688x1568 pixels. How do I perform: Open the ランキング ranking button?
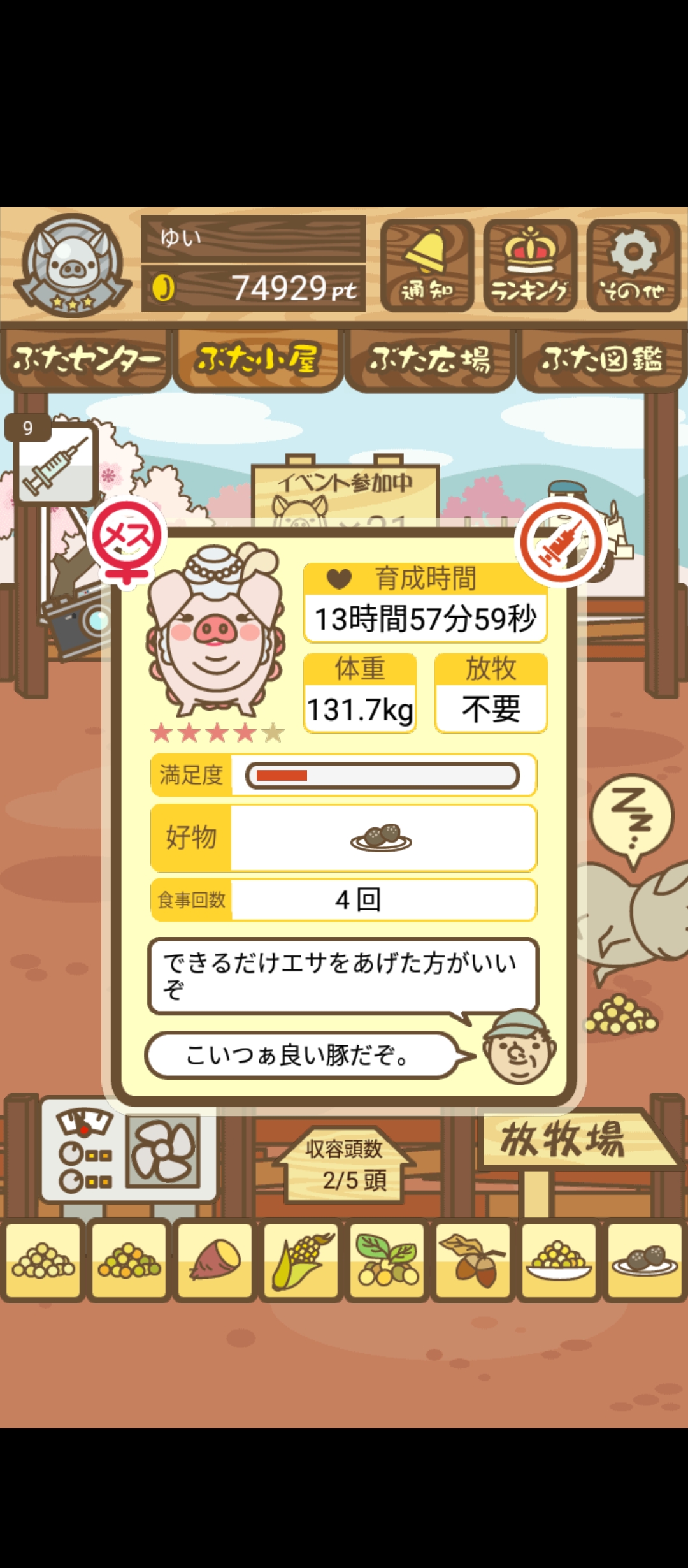coord(530,265)
